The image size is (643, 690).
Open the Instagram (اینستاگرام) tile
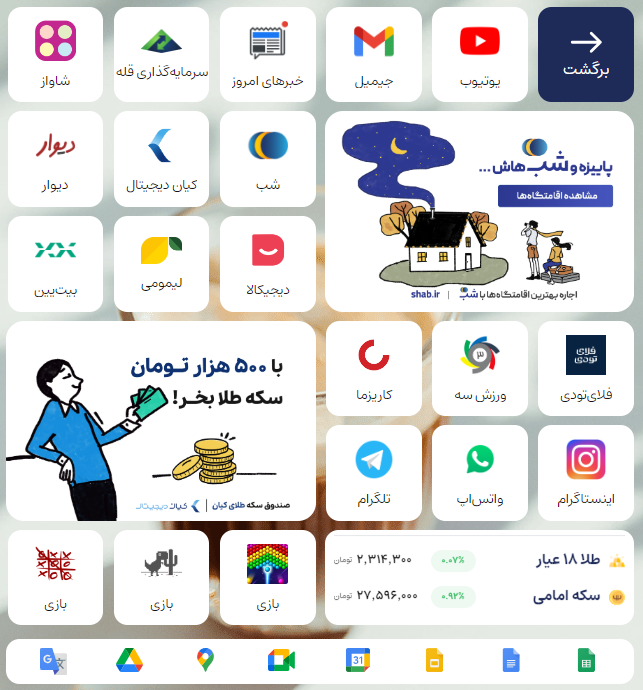(586, 472)
